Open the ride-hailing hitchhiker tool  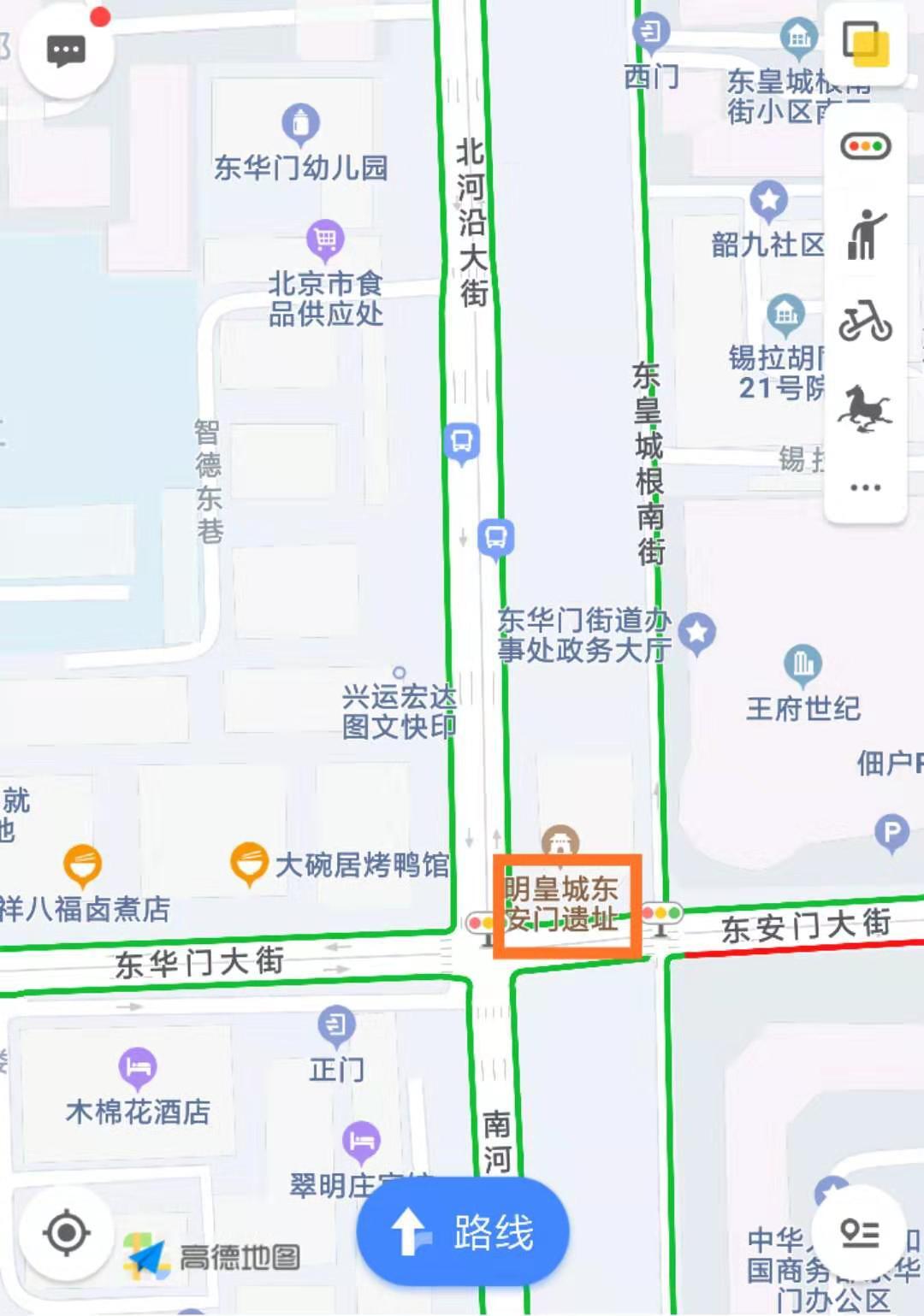coord(866,234)
